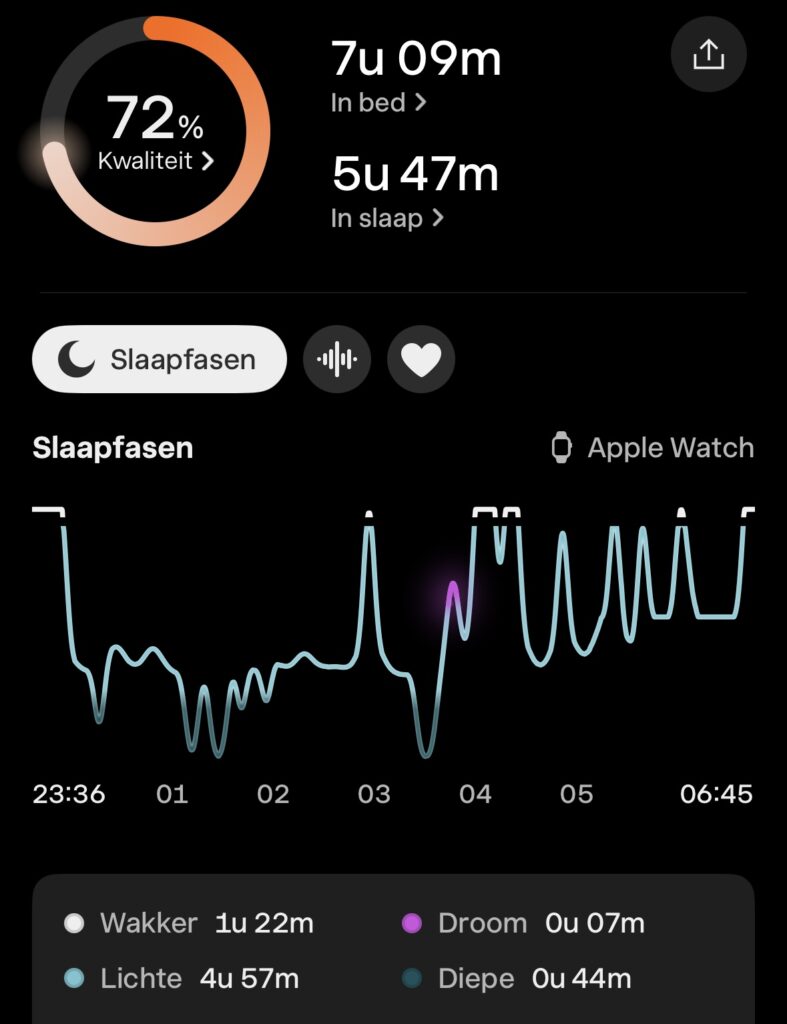Screen dimensions: 787x1024
Task: Switch to the sound recordings view
Action: pos(337,359)
